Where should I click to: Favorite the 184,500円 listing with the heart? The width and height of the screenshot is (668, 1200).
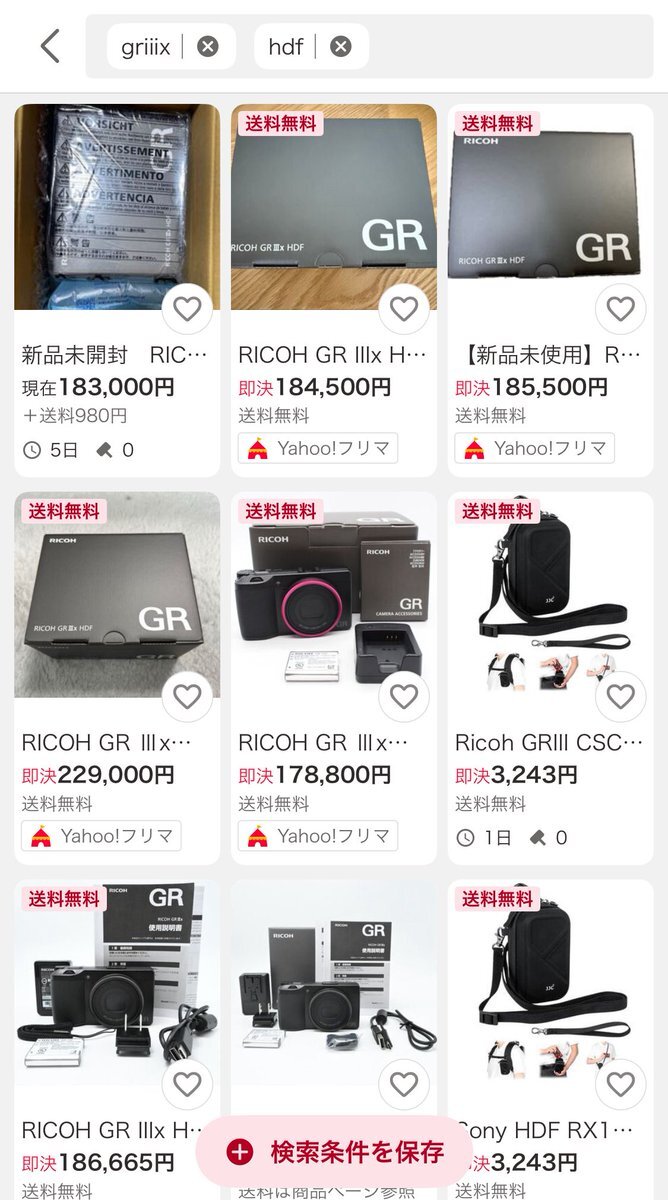coord(403,309)
